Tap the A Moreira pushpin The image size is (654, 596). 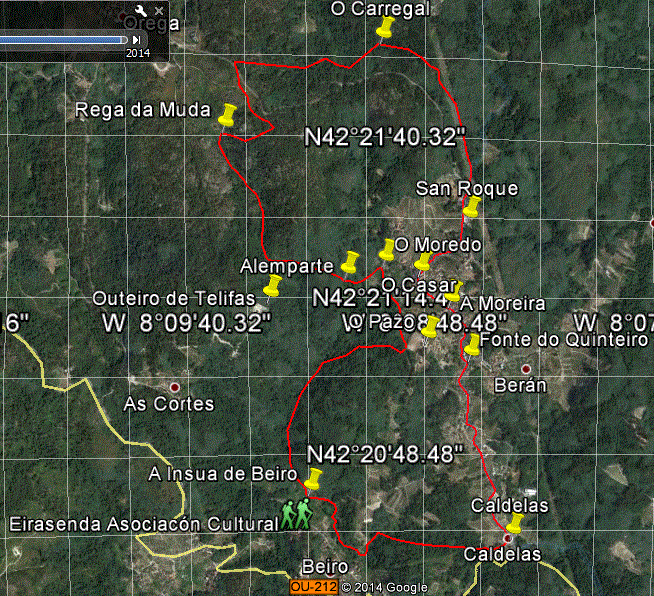(452, 291)
